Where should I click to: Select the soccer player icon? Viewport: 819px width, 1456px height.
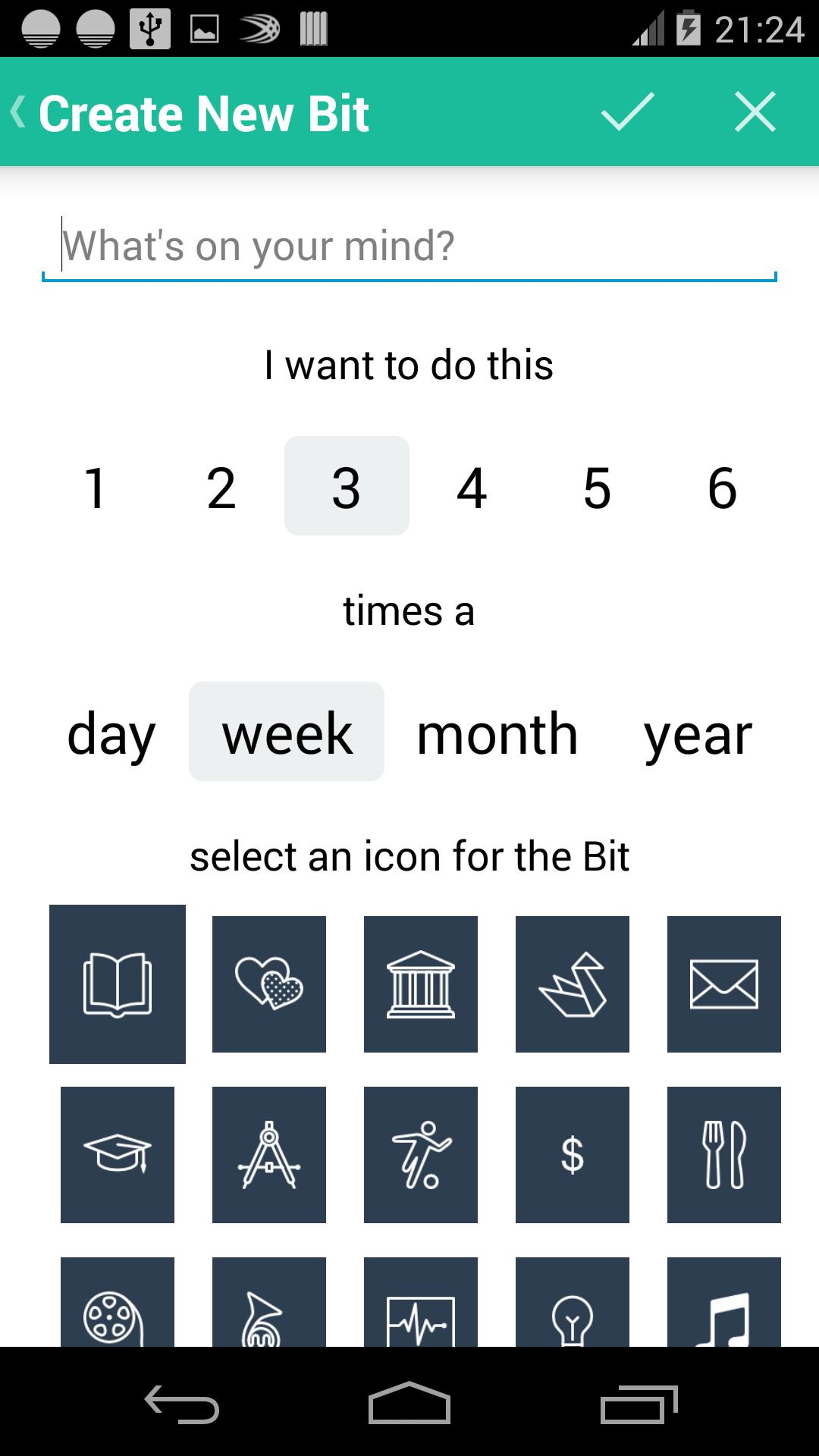[x=421, y=1154]
